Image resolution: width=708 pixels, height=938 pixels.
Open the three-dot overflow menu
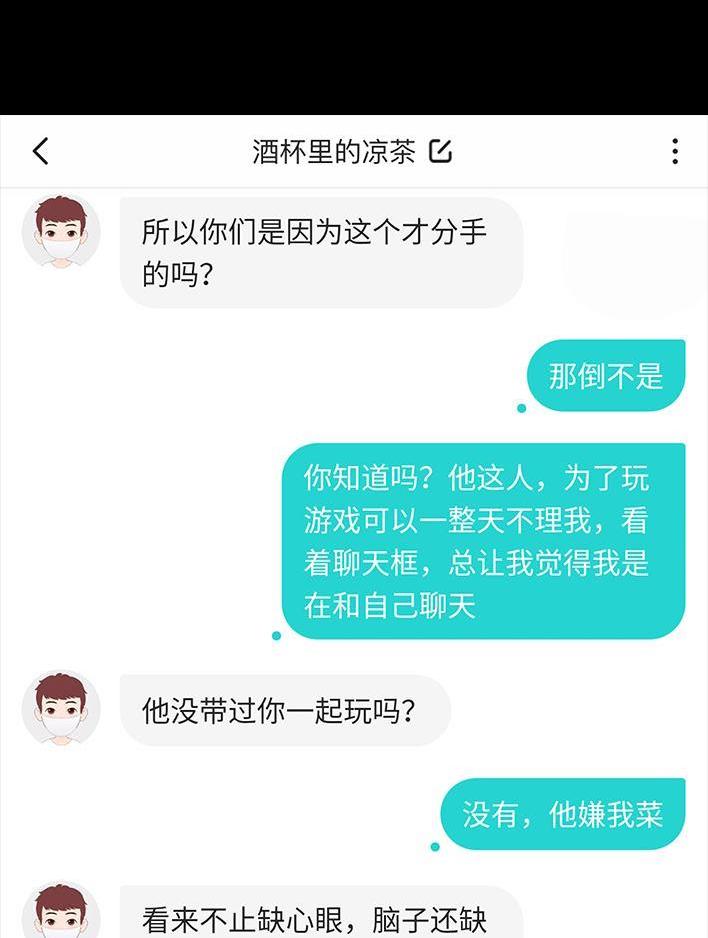pyautogui.click(x=675, y=151)
